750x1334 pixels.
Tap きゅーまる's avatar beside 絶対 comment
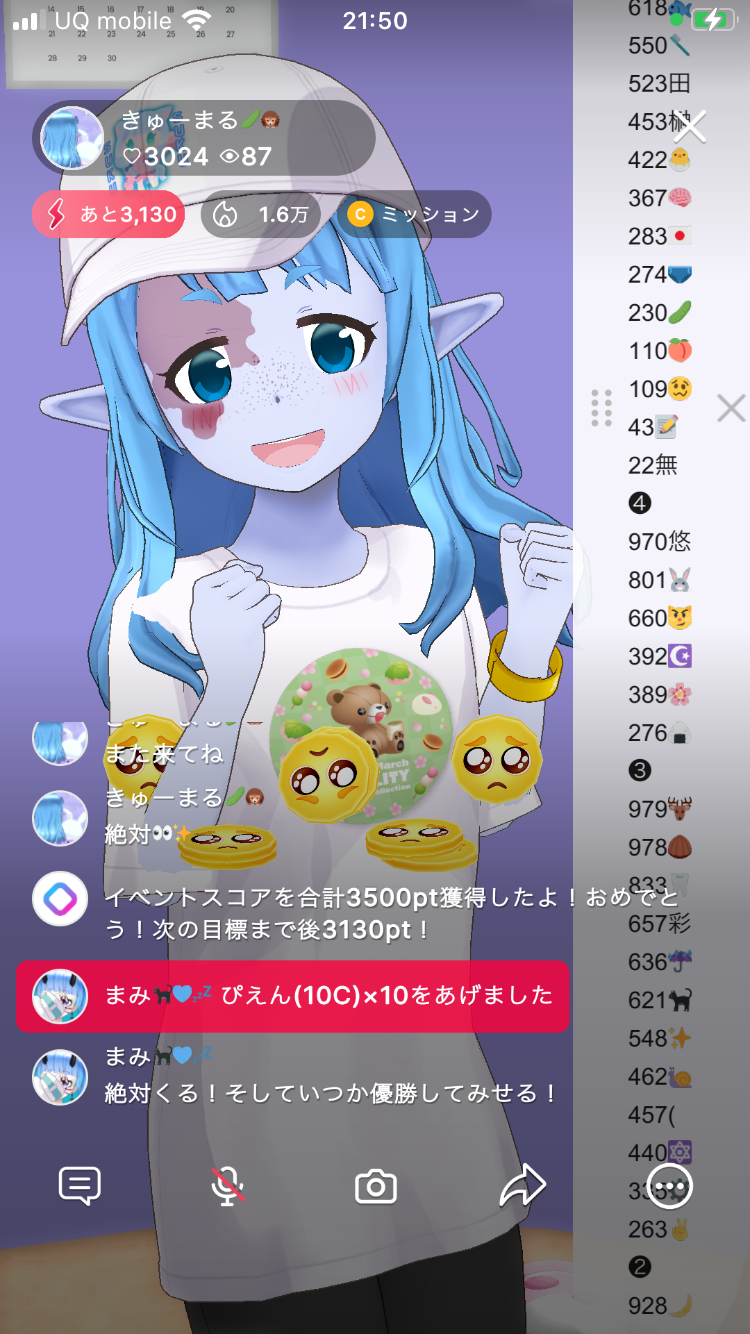tap(60, 818)
